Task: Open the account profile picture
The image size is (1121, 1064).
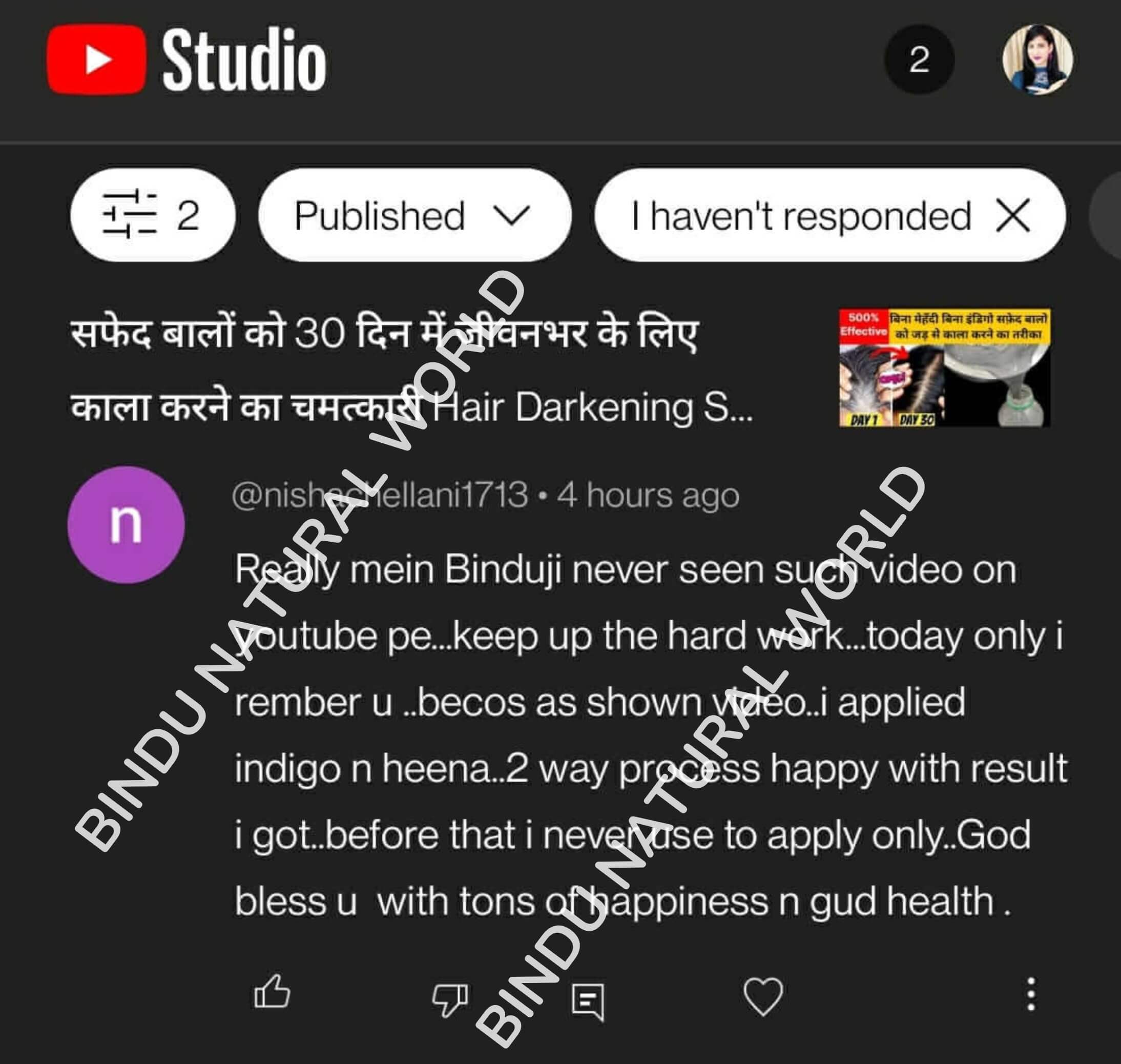Action: pyautogui.click(x=1037, y=59)
